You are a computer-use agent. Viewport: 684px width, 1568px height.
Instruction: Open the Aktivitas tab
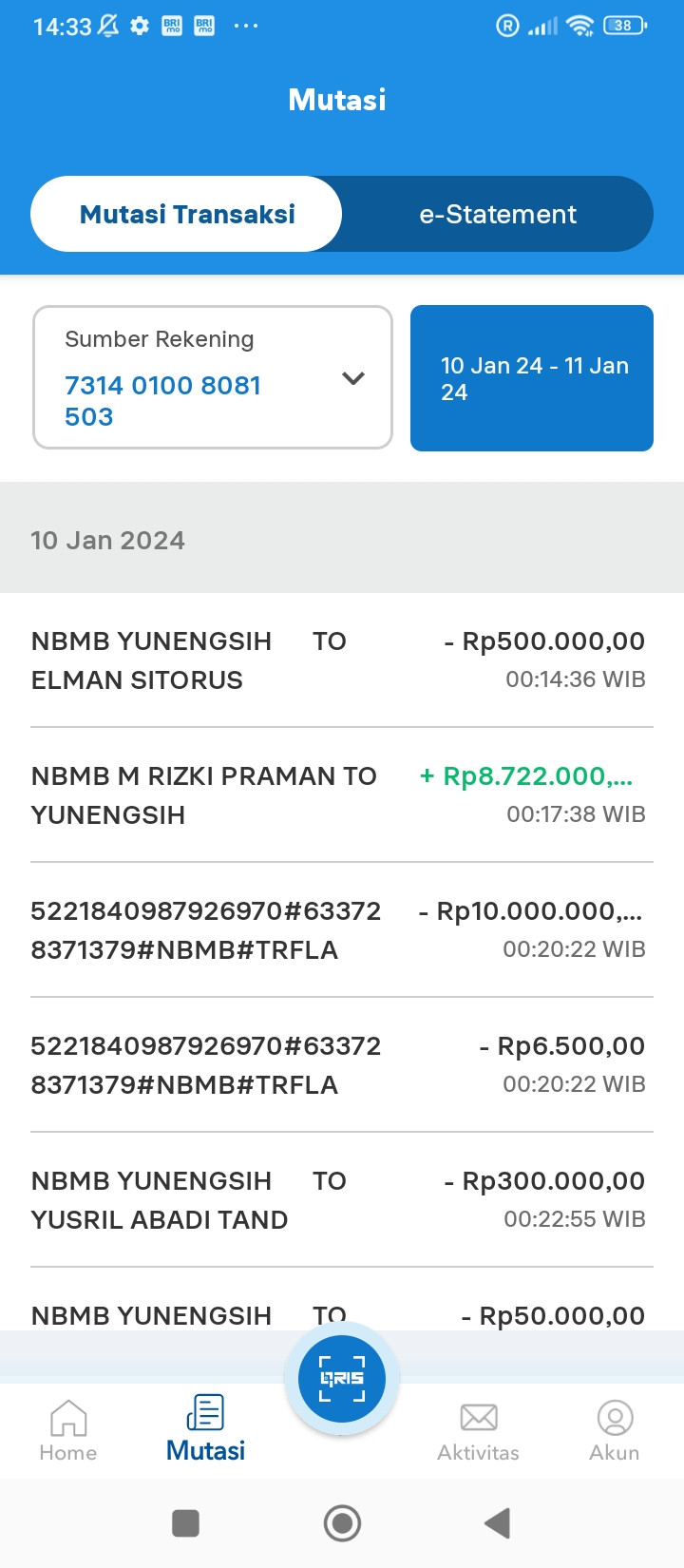tap(478, 1428)
